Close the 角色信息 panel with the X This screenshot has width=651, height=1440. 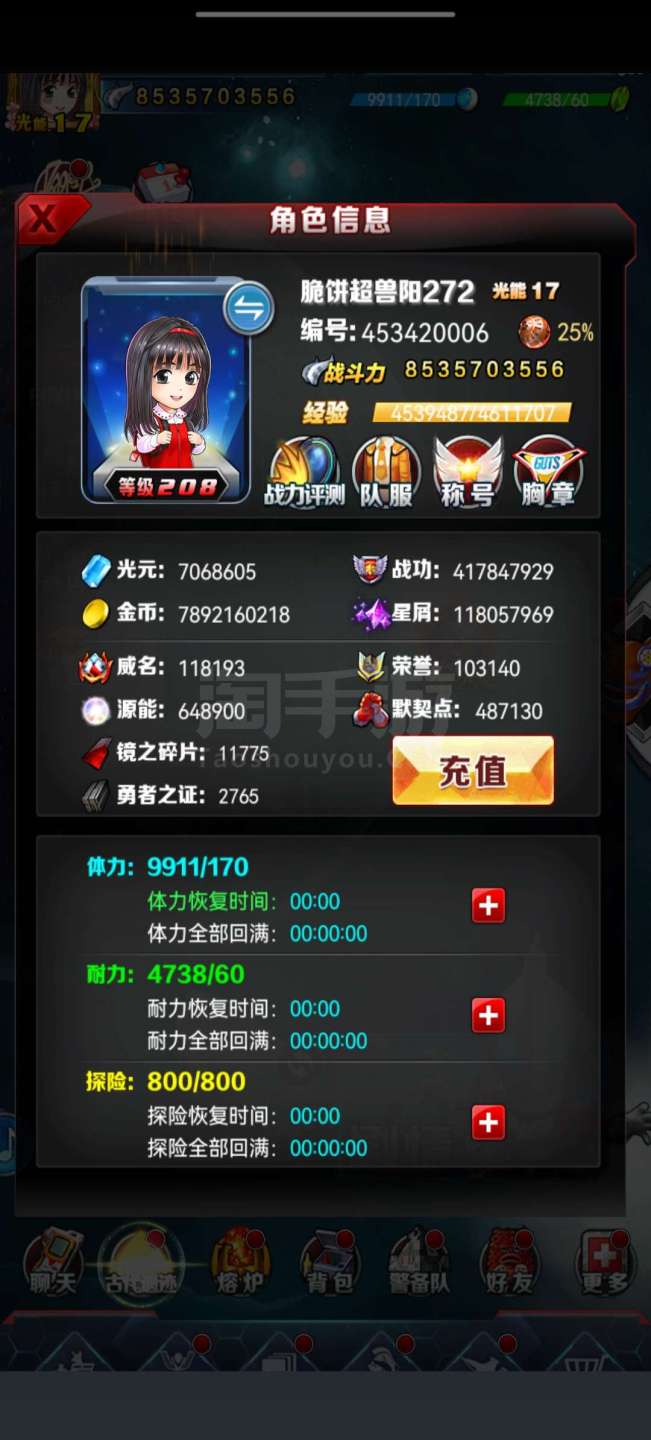45,219
